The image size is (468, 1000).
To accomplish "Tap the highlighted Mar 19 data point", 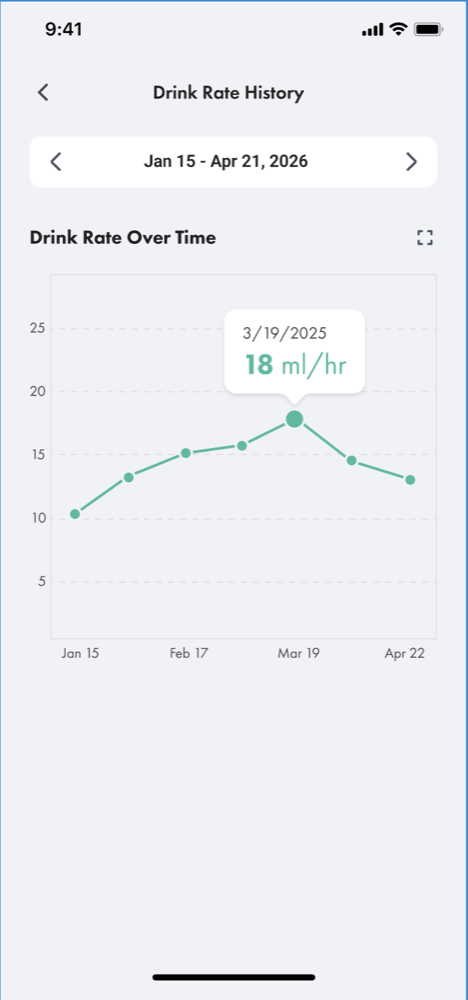I will [294, 419].
